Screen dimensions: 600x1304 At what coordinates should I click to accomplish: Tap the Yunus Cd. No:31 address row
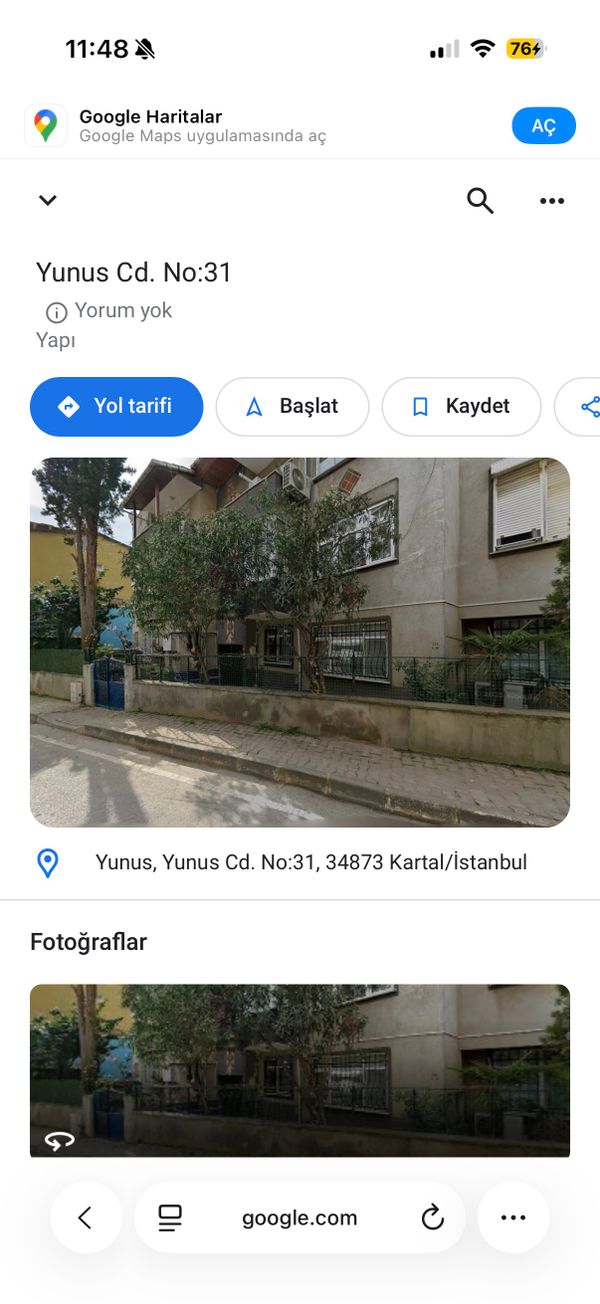[310, 862]
